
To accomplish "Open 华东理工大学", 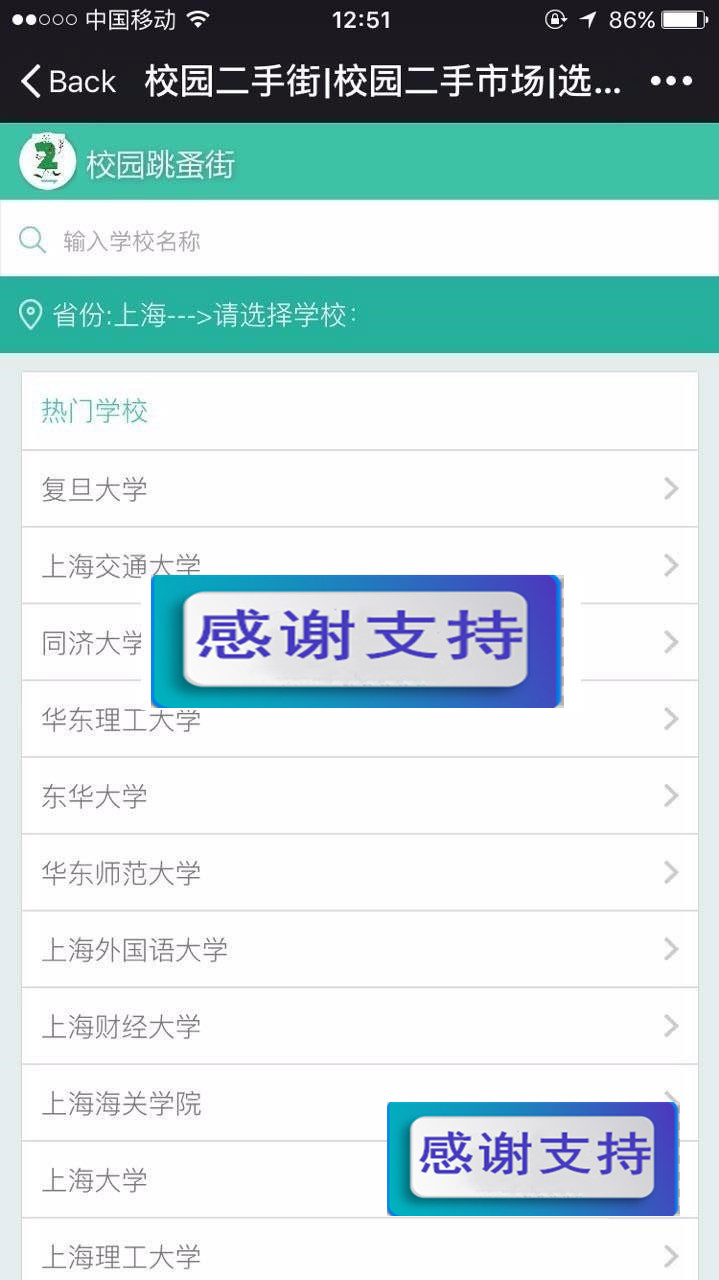I will [x=121, y=719].
